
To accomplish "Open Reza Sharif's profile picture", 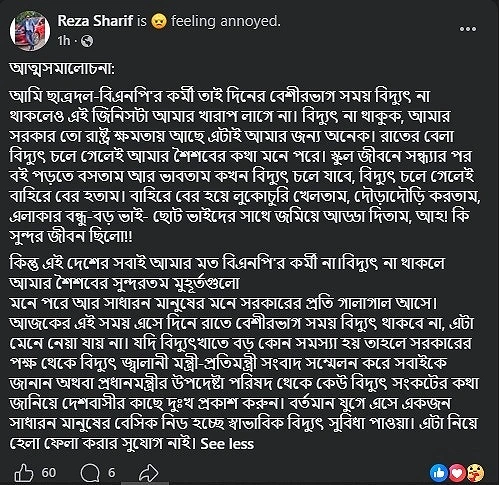I will 30,31.
